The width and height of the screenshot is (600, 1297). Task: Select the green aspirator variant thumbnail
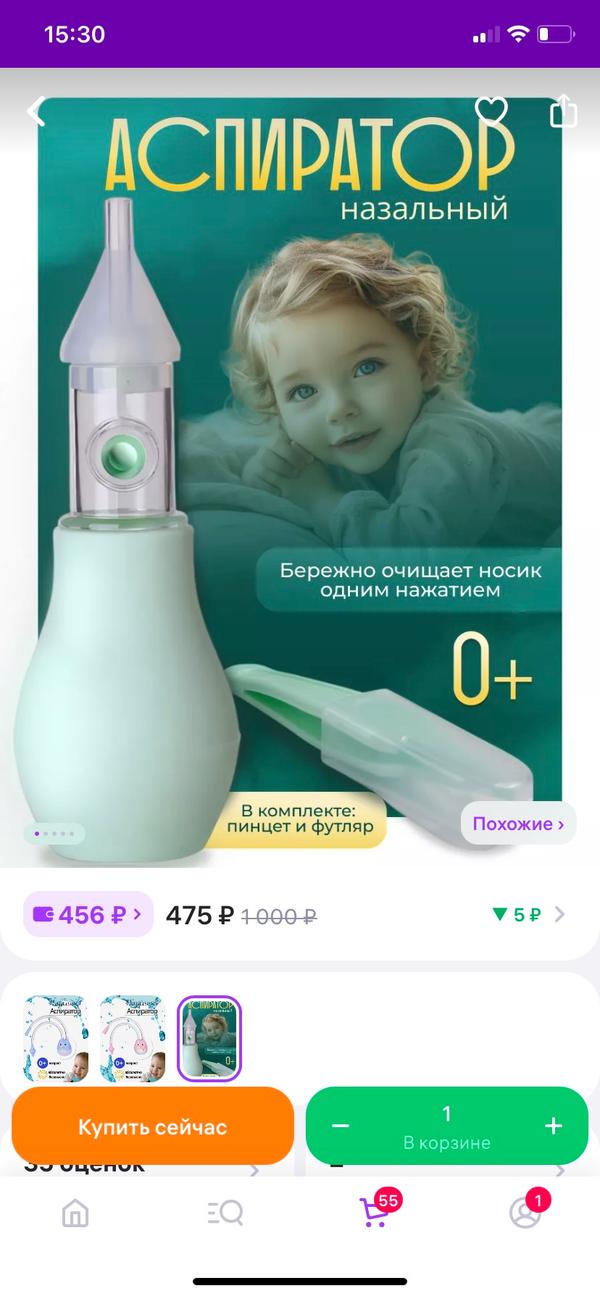coord(210,1039)
